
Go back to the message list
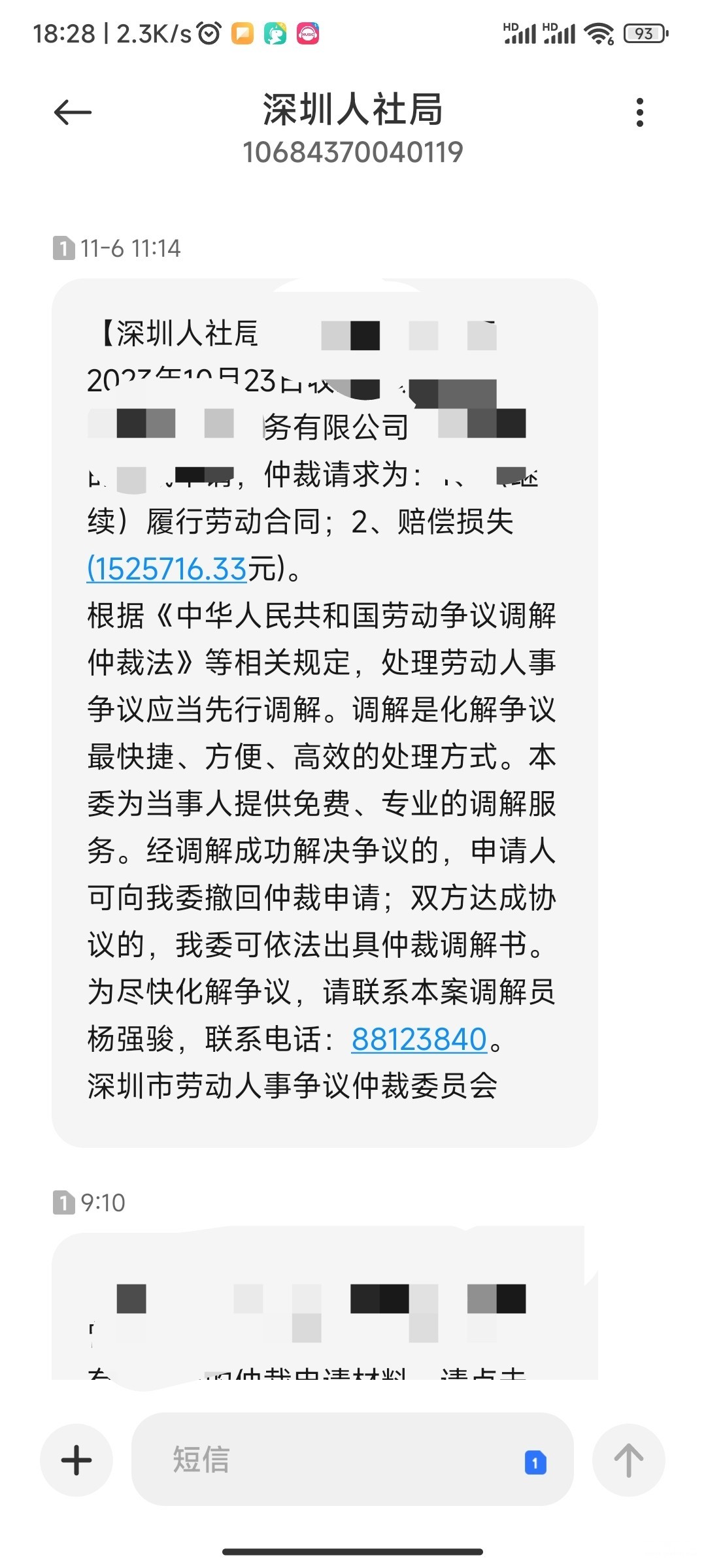click(x=73, y=112)
